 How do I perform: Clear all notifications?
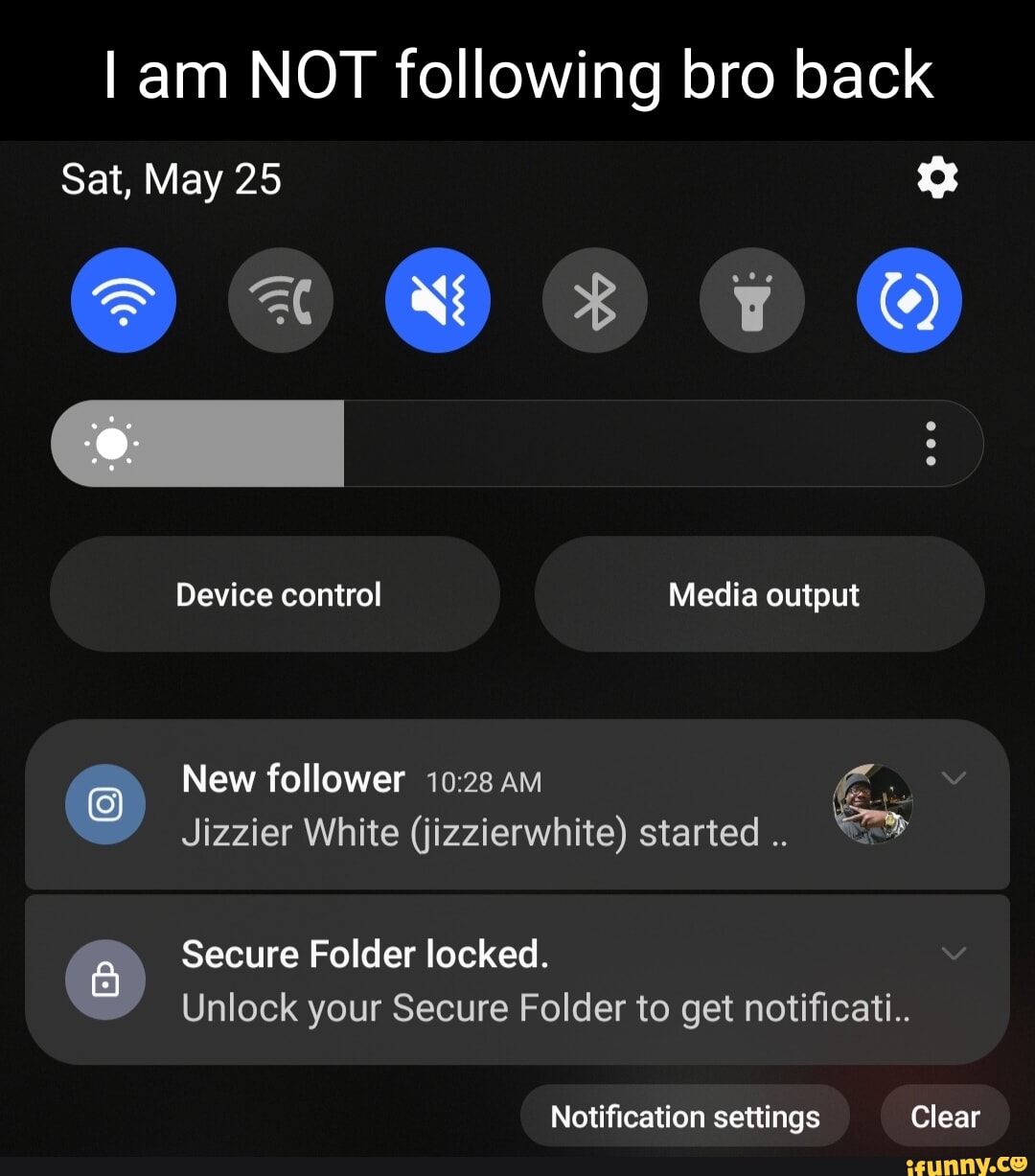(x=945, y=1117)
